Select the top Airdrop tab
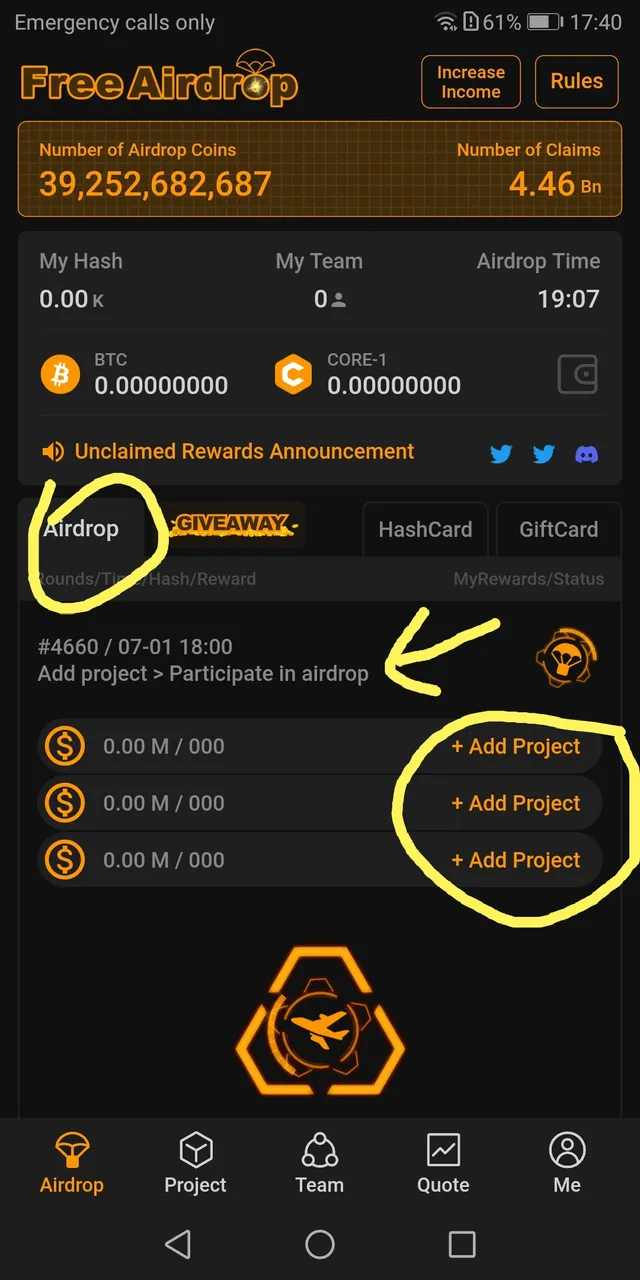Viewport: 640px width, 1280px height. click(x=81, y=529)
